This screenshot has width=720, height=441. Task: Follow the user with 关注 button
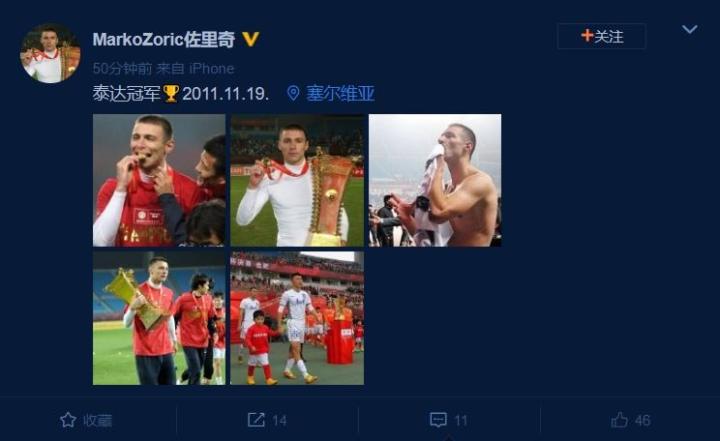[601, 36]
